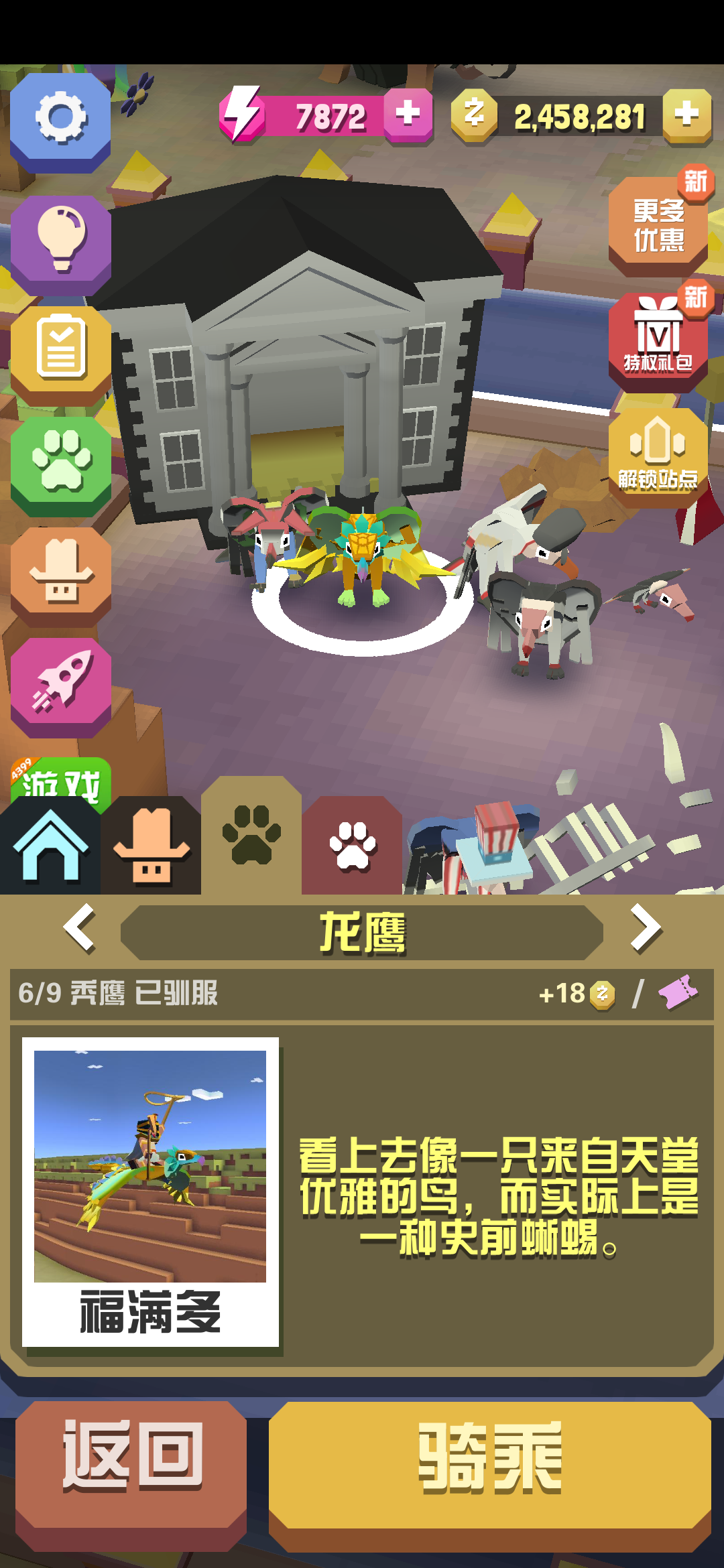Switch to the cowboy hat tab

pos(152,847)
